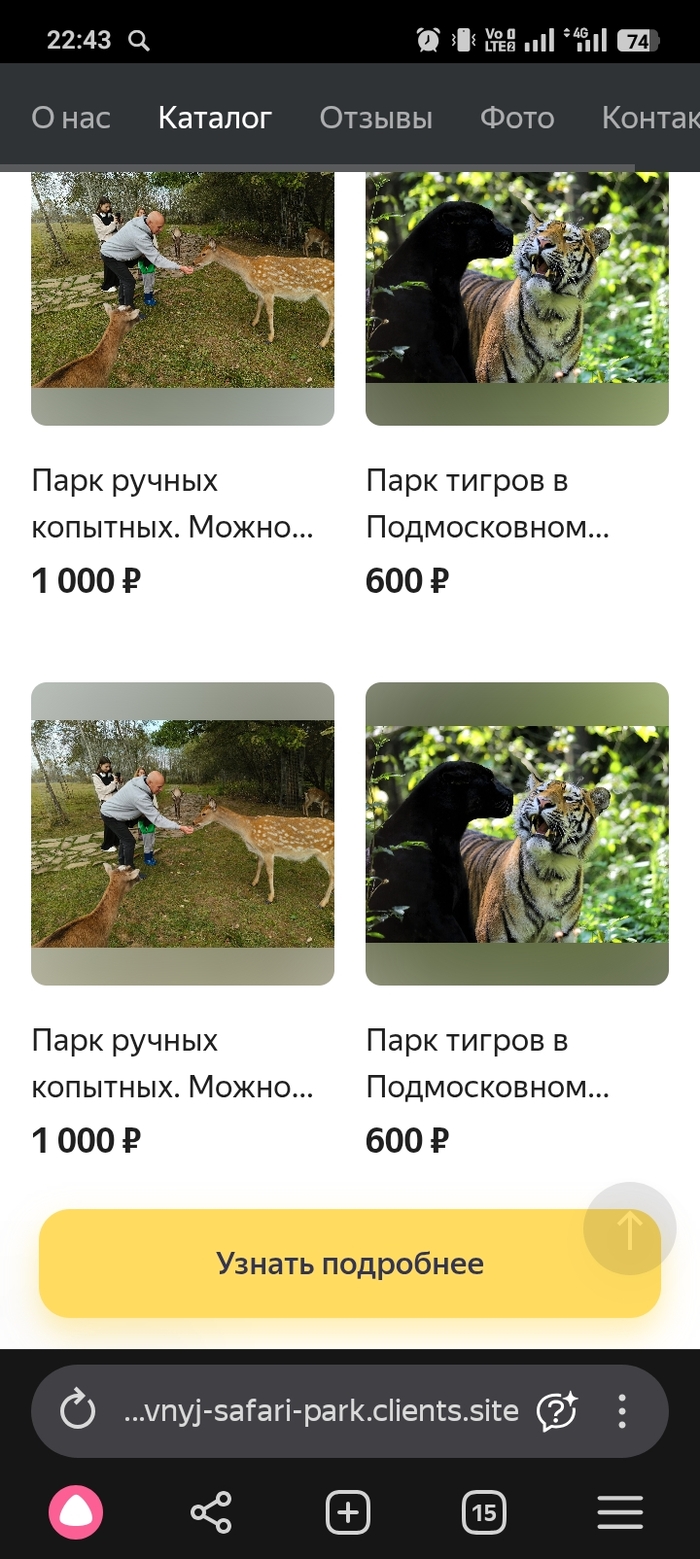700x1559 pixels.
Task: Tap the site address in the URL bar
Action: point(320,1411)
